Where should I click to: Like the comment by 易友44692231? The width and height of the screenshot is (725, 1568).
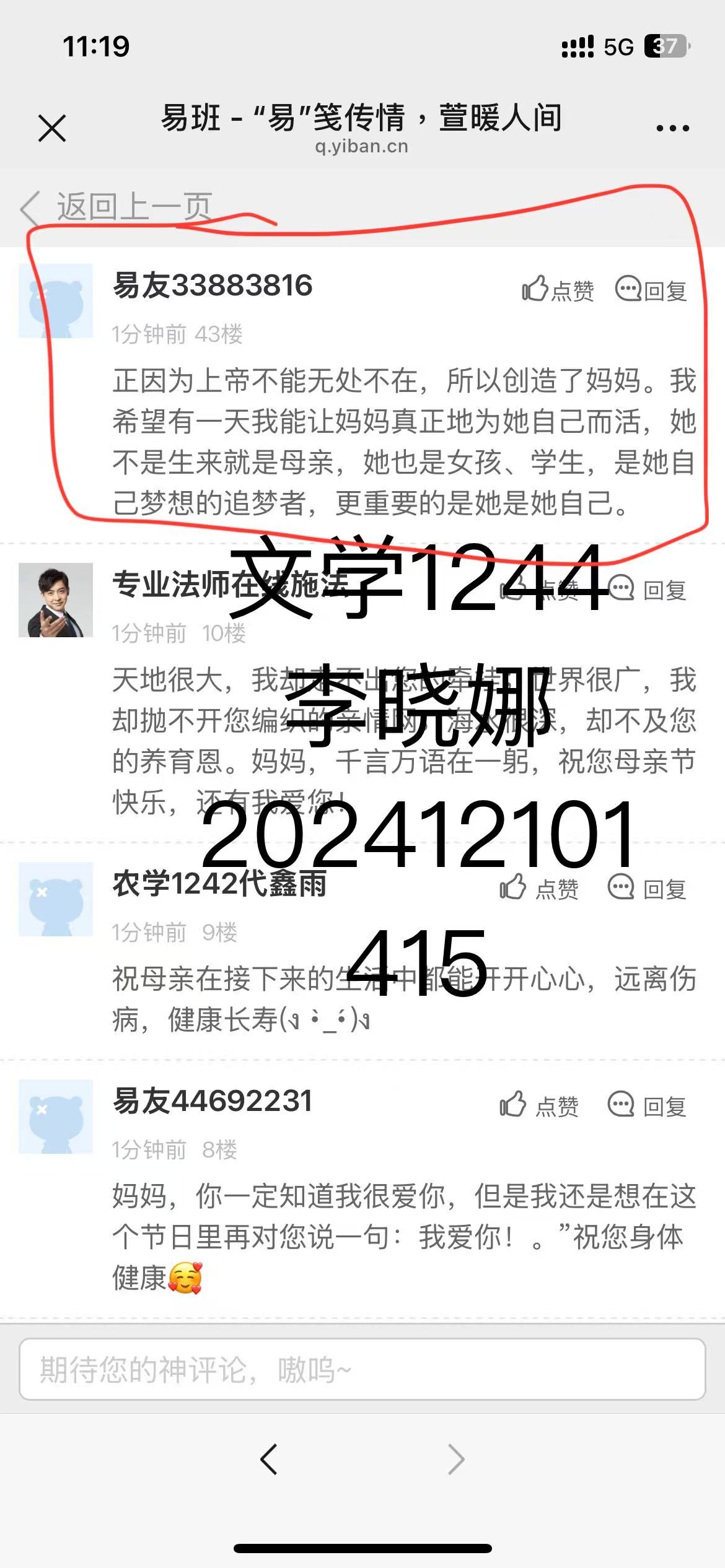tap(539, 1106)
